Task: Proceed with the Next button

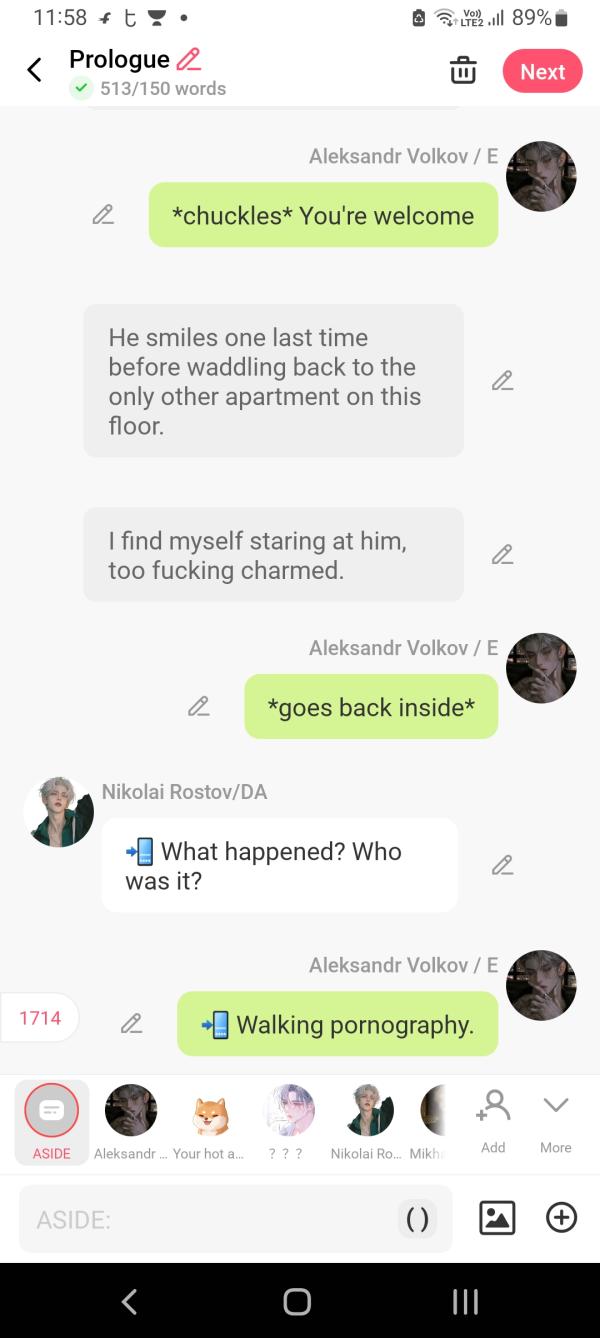Action: click(542, 72)
